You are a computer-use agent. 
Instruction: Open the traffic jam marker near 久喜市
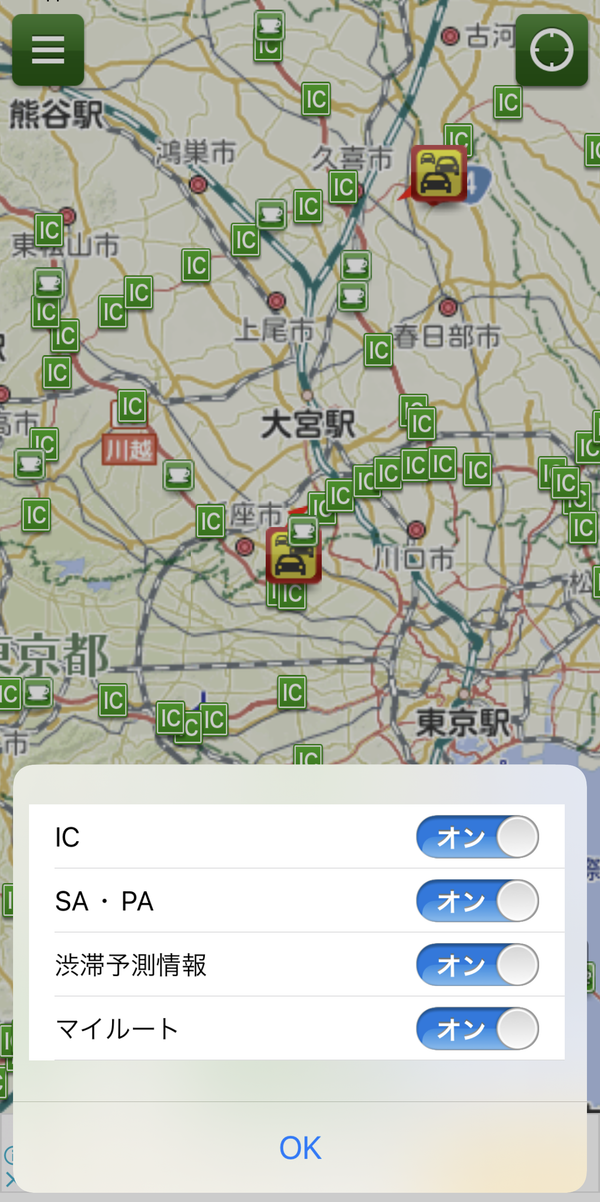(437, 174)
